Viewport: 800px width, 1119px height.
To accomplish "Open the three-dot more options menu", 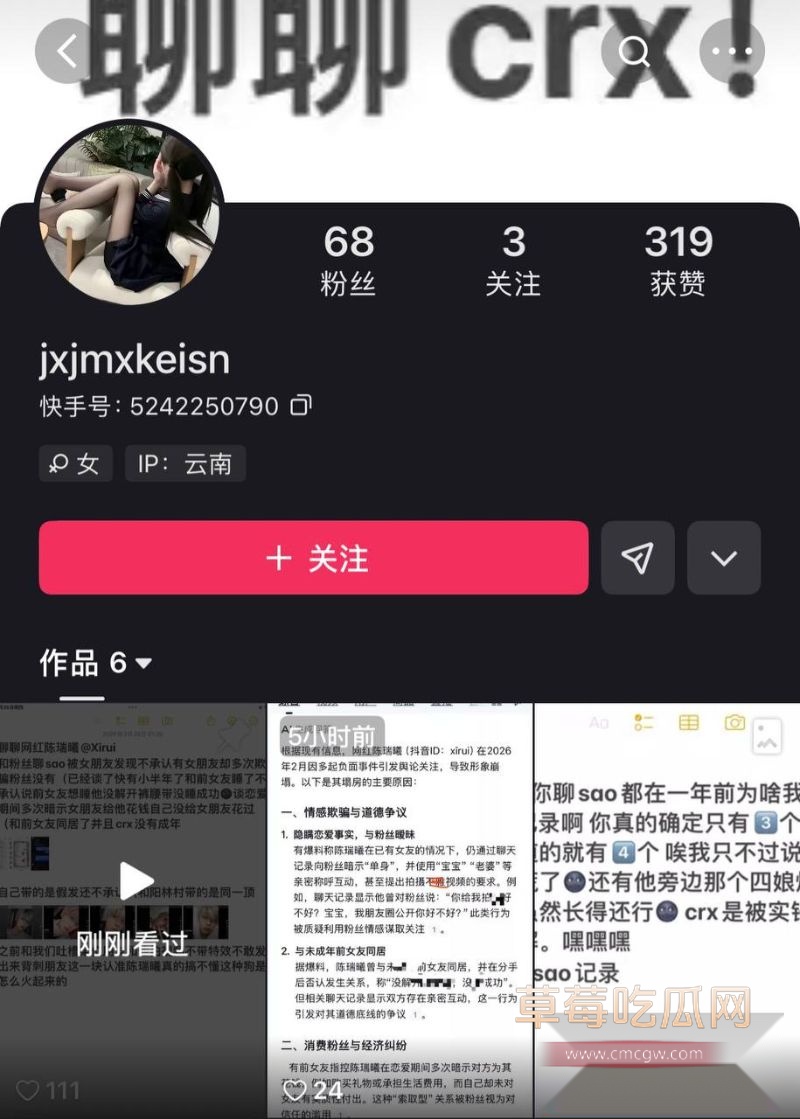I will tap(732, 48).
